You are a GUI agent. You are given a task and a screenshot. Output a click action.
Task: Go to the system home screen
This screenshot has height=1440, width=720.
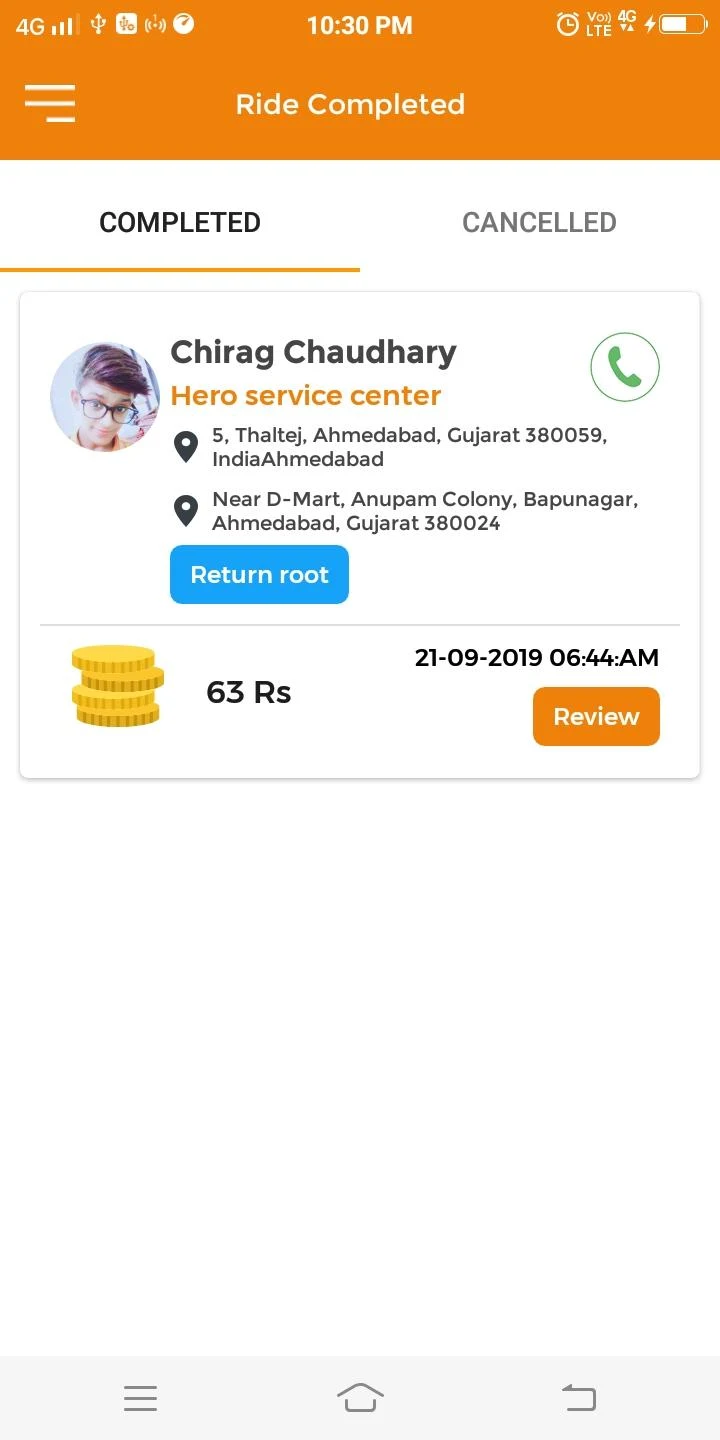tap(360, 1397)
